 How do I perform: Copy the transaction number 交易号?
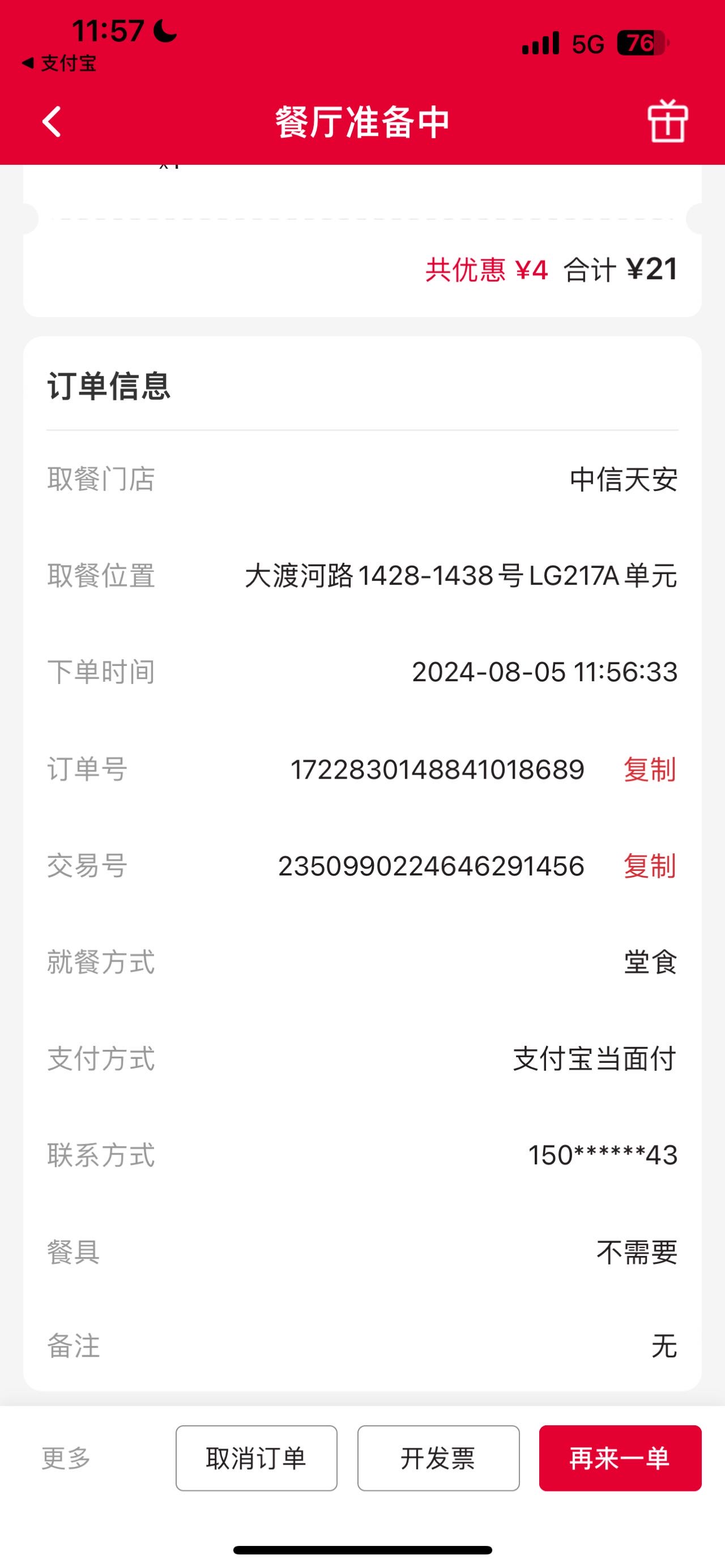pos(650,866)
